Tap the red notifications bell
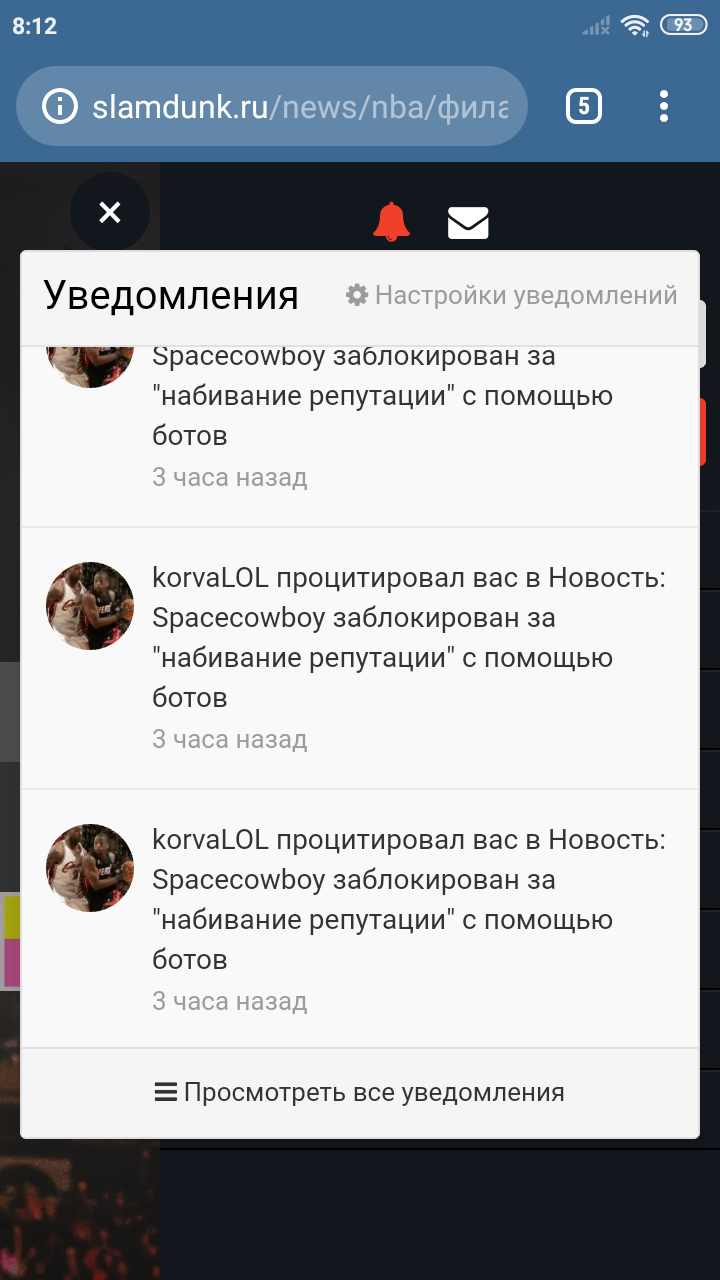This screenshot has width=720, height=1280. pyautogui.click(x=391, y=221)
